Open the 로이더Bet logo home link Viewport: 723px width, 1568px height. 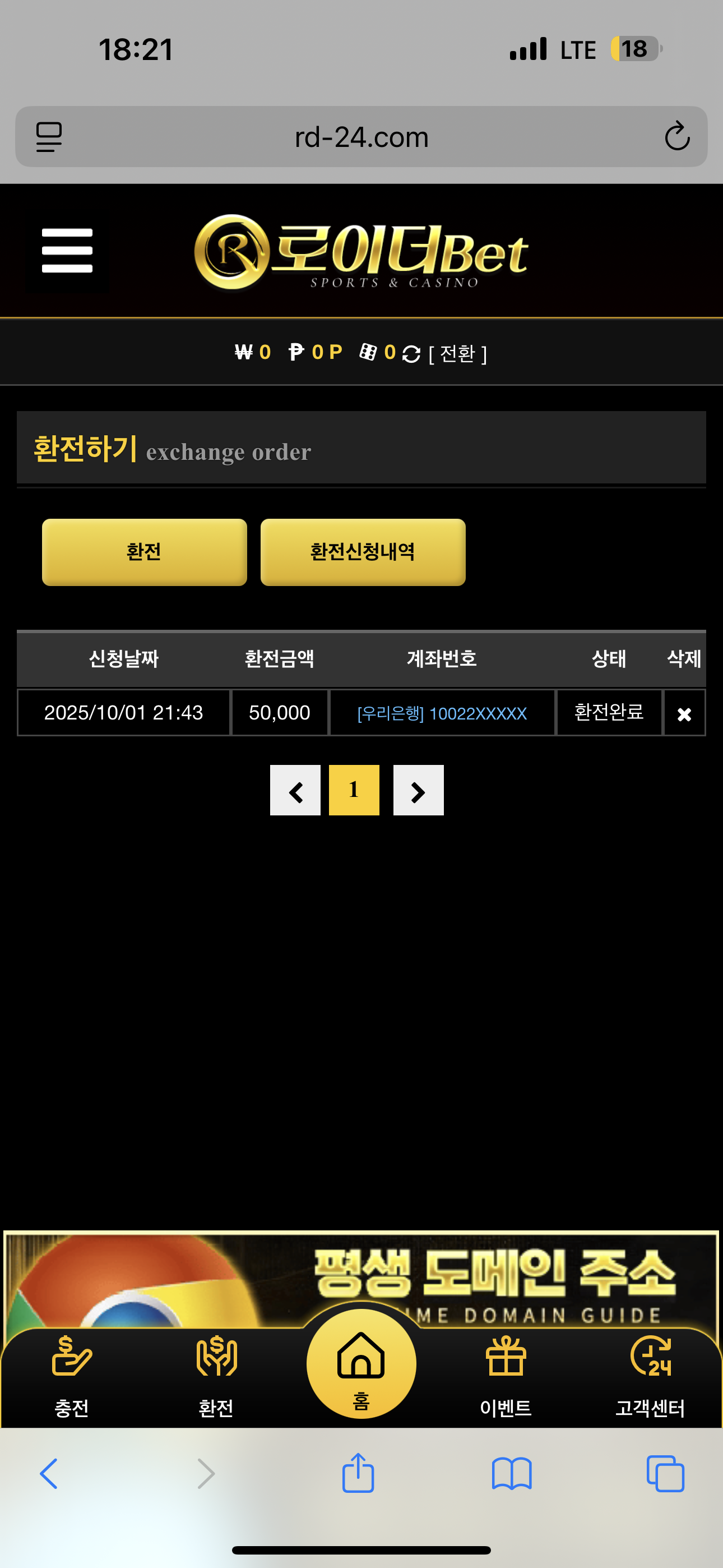[x=361, y=252]
